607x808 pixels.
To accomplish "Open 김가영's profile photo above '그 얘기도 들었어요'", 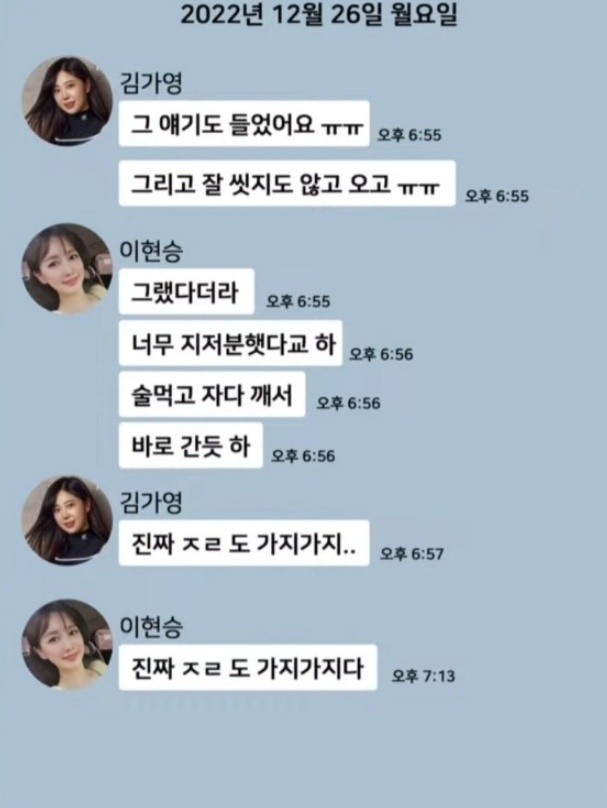I will click(66, 101).
